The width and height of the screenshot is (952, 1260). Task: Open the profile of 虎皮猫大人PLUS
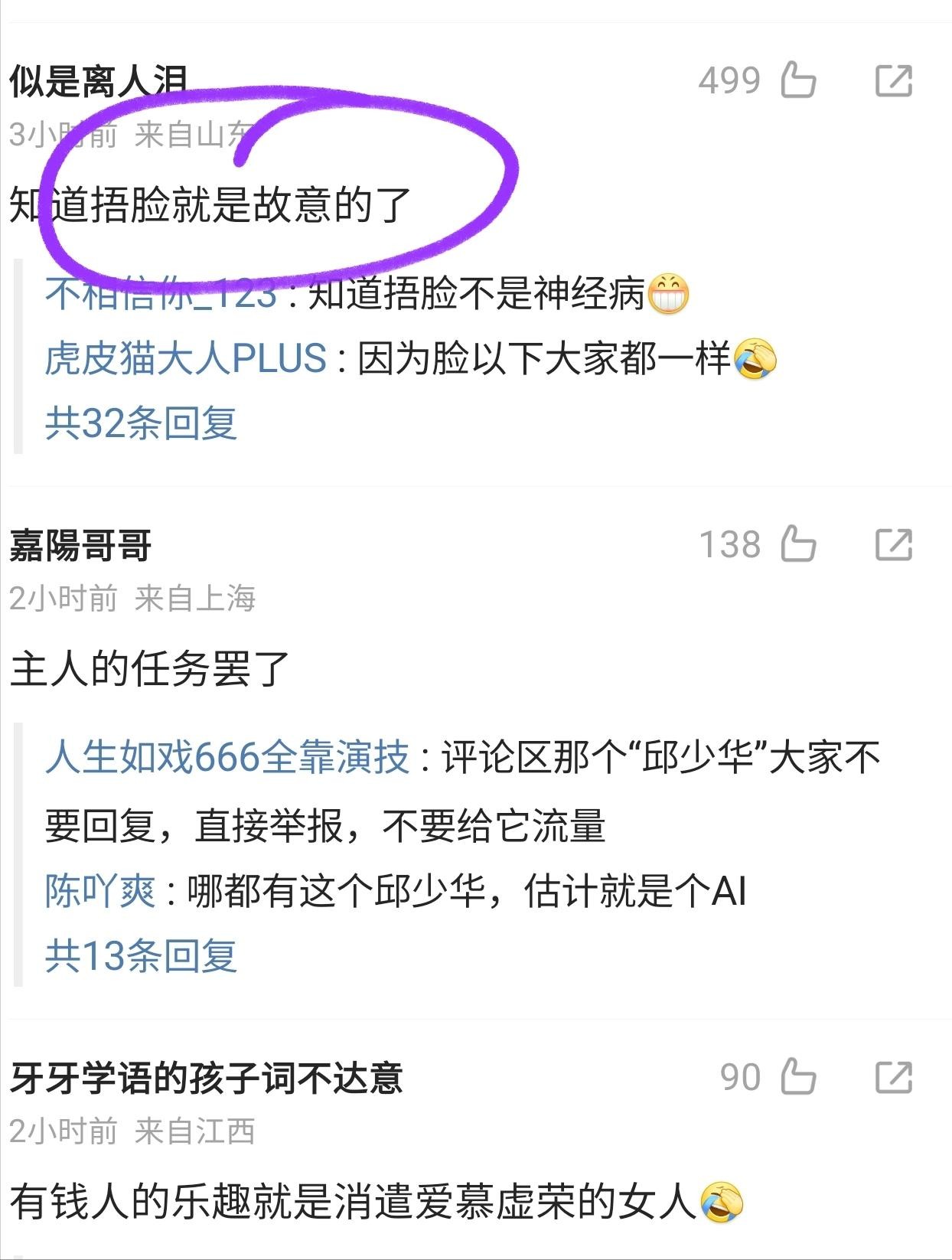[186, 358]
